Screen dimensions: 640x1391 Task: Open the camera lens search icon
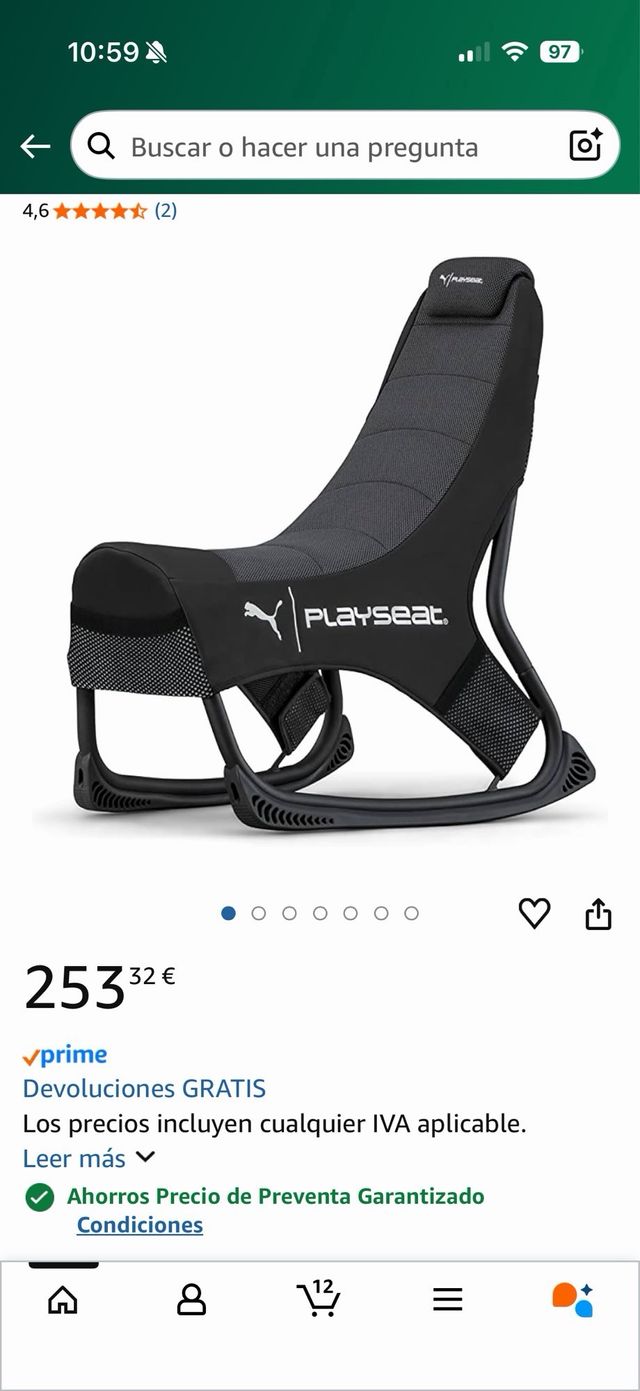[x=585, y=146]
